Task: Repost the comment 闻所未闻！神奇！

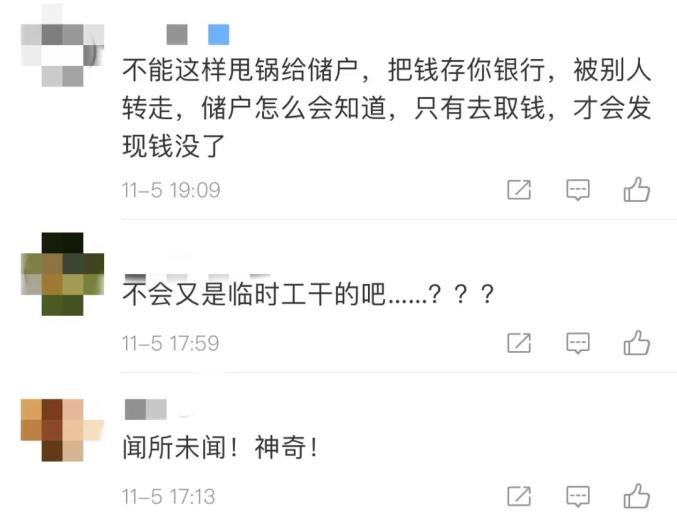Action: pyautogui.click(x=519, y=496)
